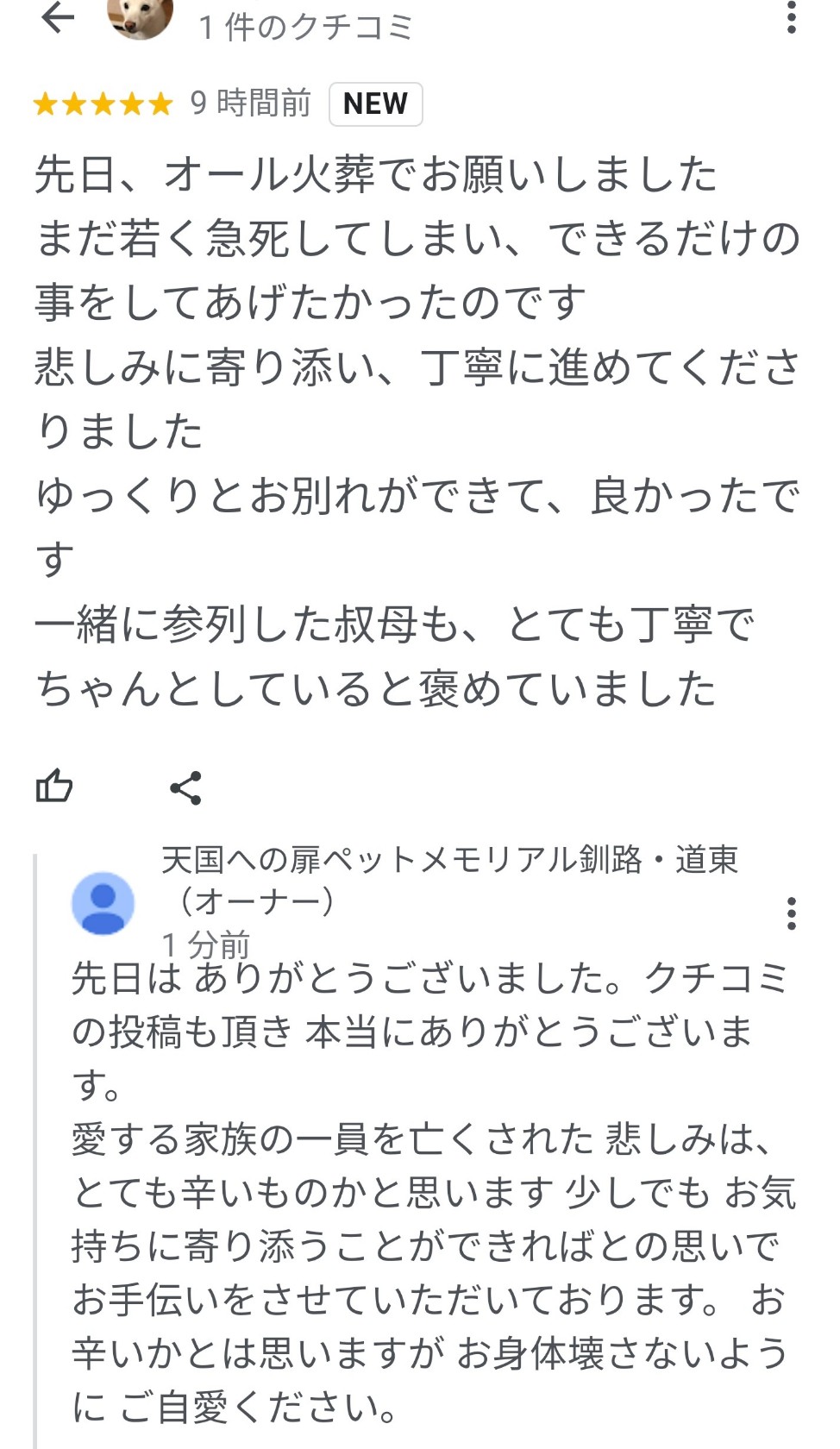Open overflow menu on the owner's reply

[x=791, y=913]
